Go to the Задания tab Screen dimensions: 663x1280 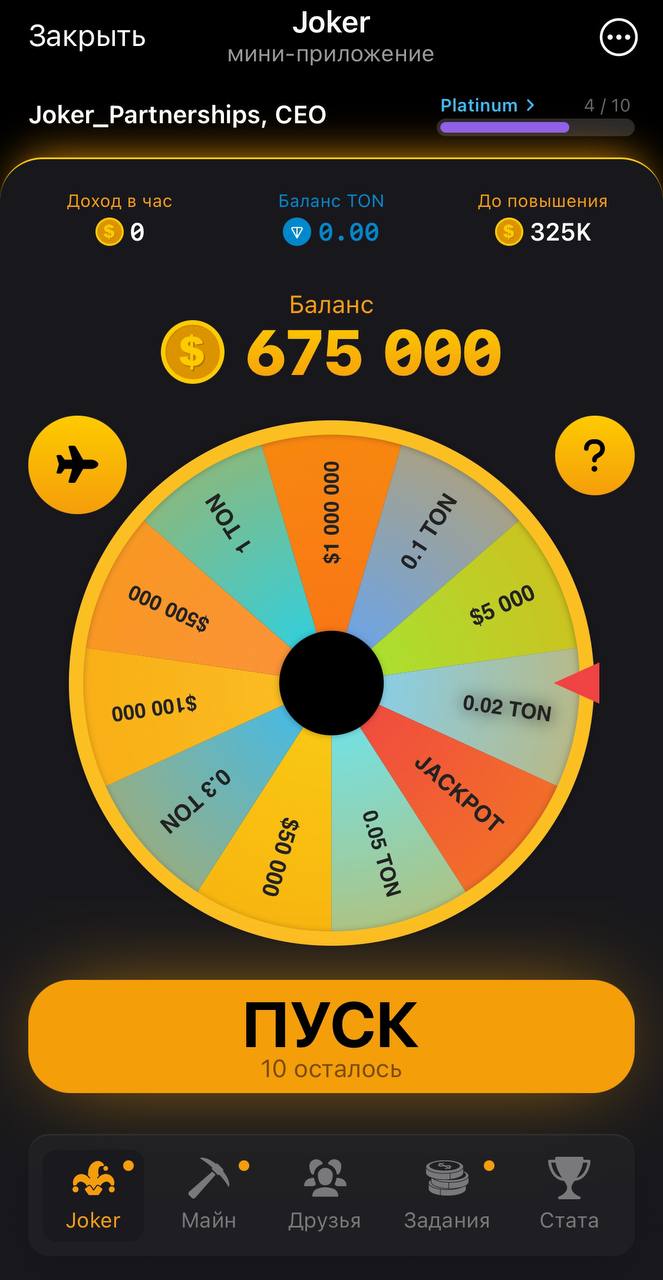pyautogui.click(x=446, y=1195)
